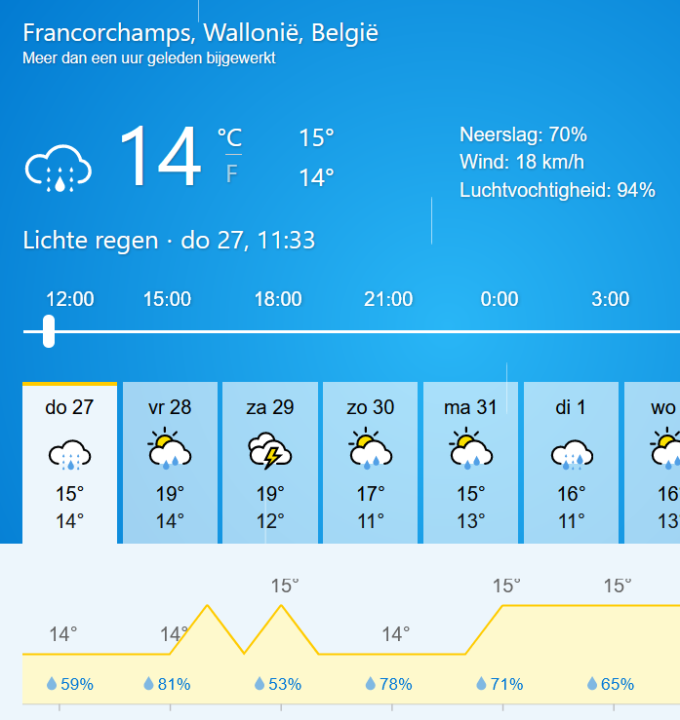
Task: Jump to 21:00 on the timeline
Action: pyautogui.click(x=388, y=299)
